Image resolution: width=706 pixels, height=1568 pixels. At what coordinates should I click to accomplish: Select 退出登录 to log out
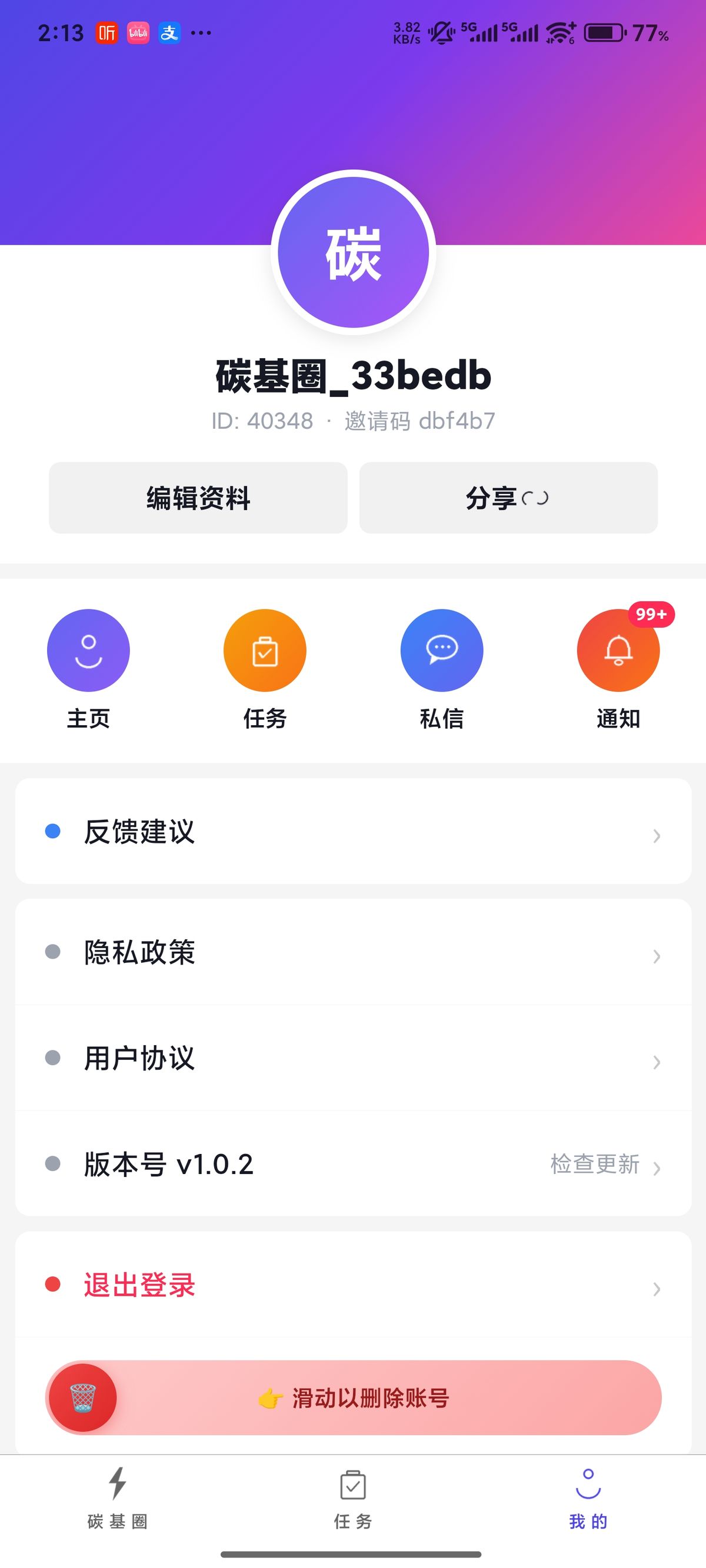click(354, 1285)
